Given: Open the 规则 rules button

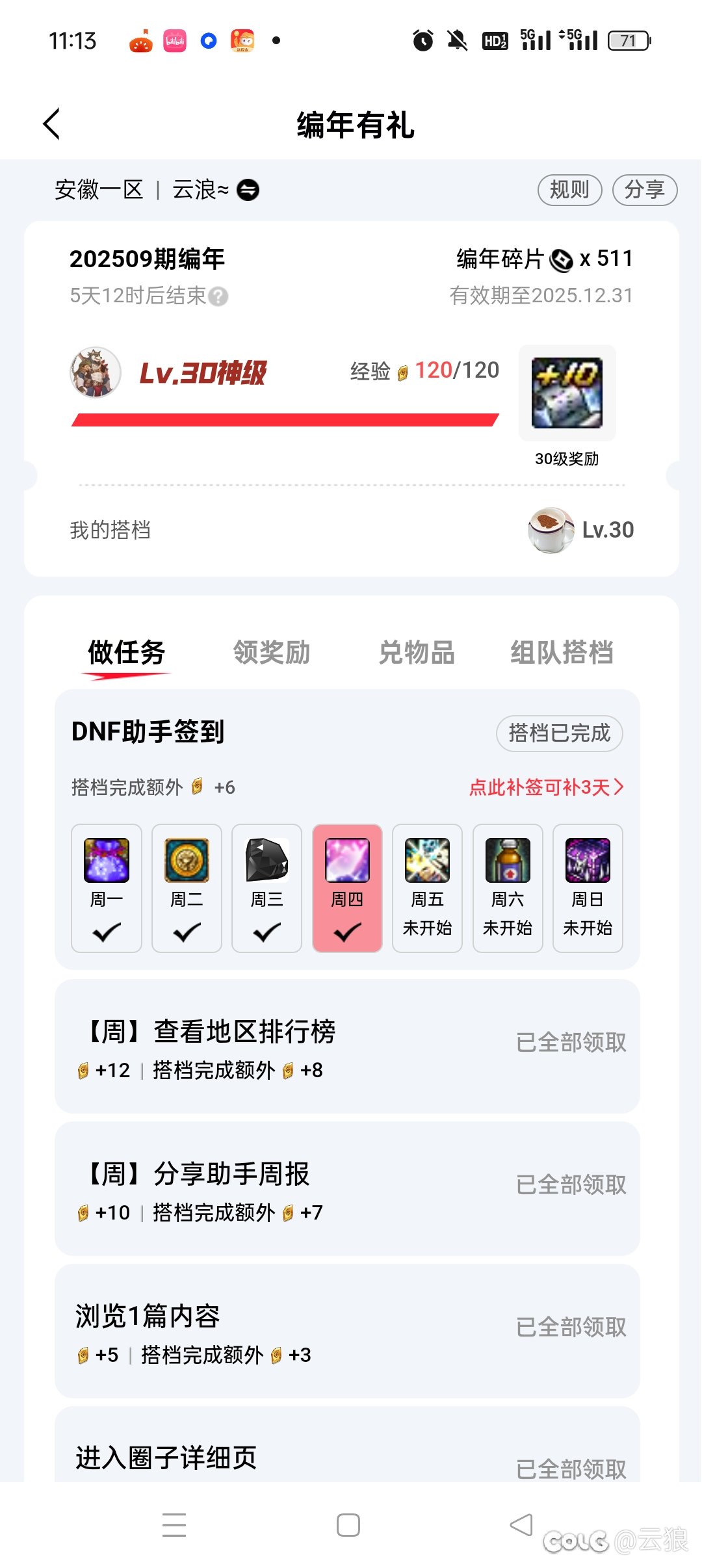Looking at the screenshot, I should [569, 190].
